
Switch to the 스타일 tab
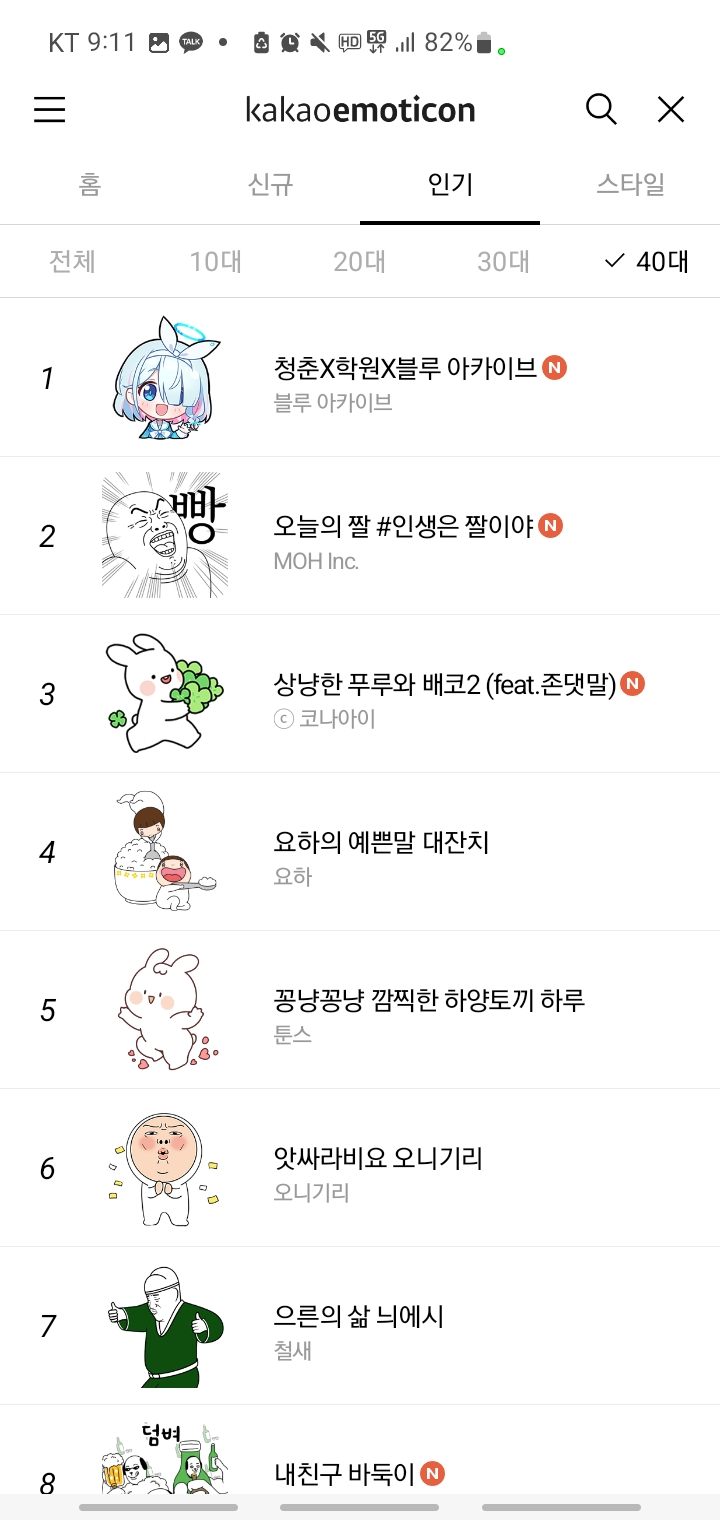(x=630, y=185)
